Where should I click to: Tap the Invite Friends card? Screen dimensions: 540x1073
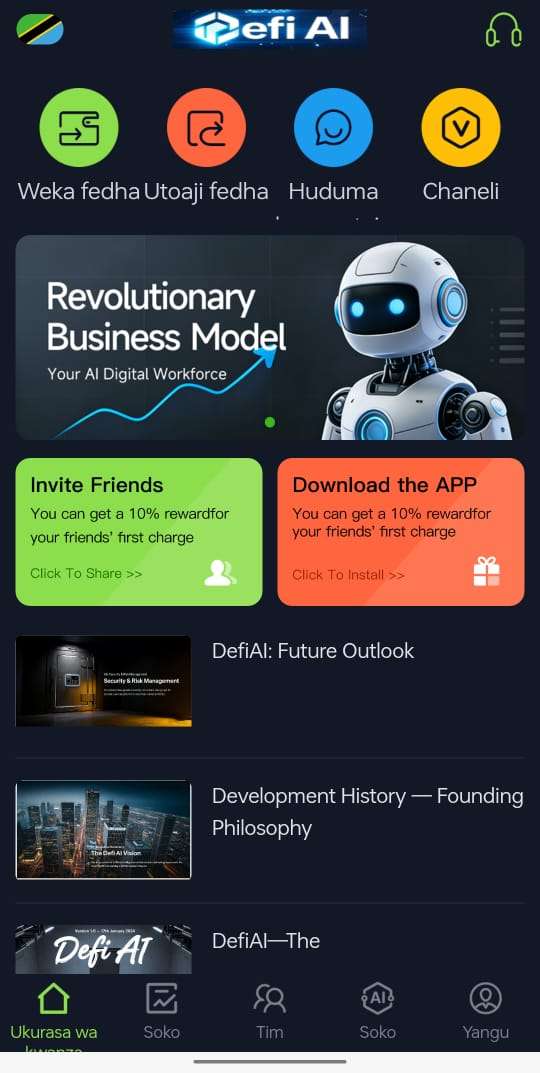139,532
